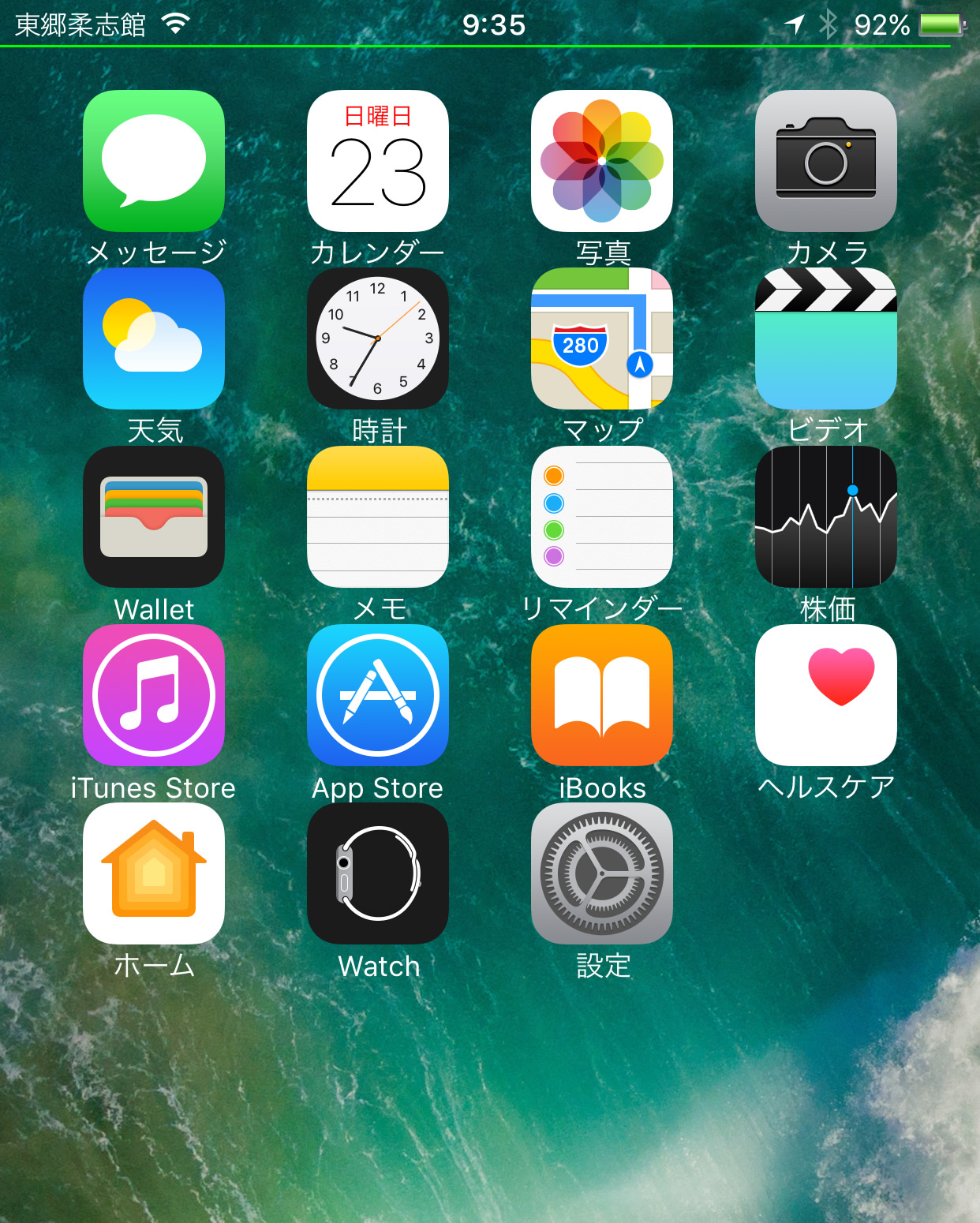Launch the マップ (Maps) app
This screenshot has height=1223, width=980.
coord(602,338)
